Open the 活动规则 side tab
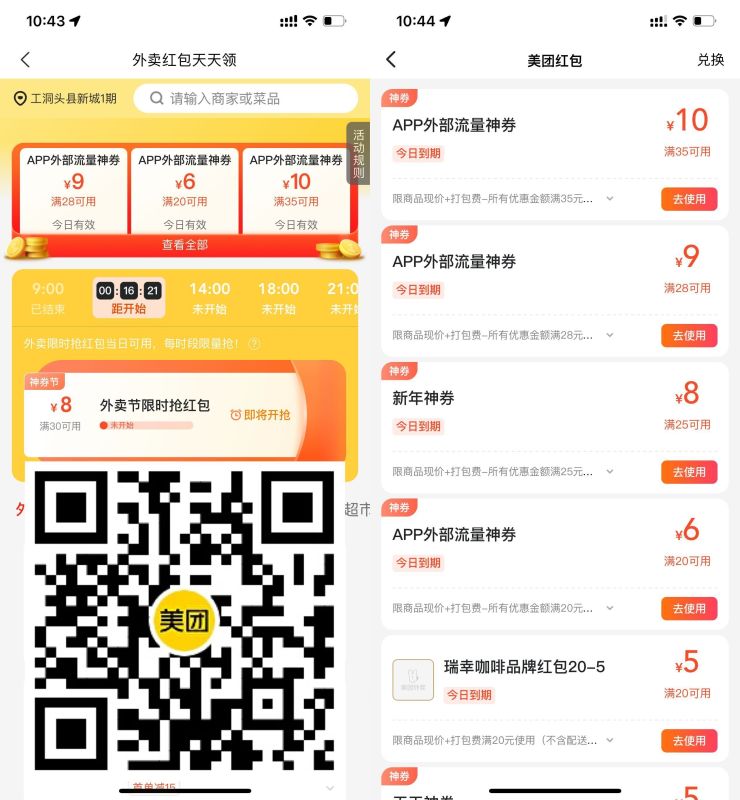This screenshot has width=740, height=800. pos(358,153)
